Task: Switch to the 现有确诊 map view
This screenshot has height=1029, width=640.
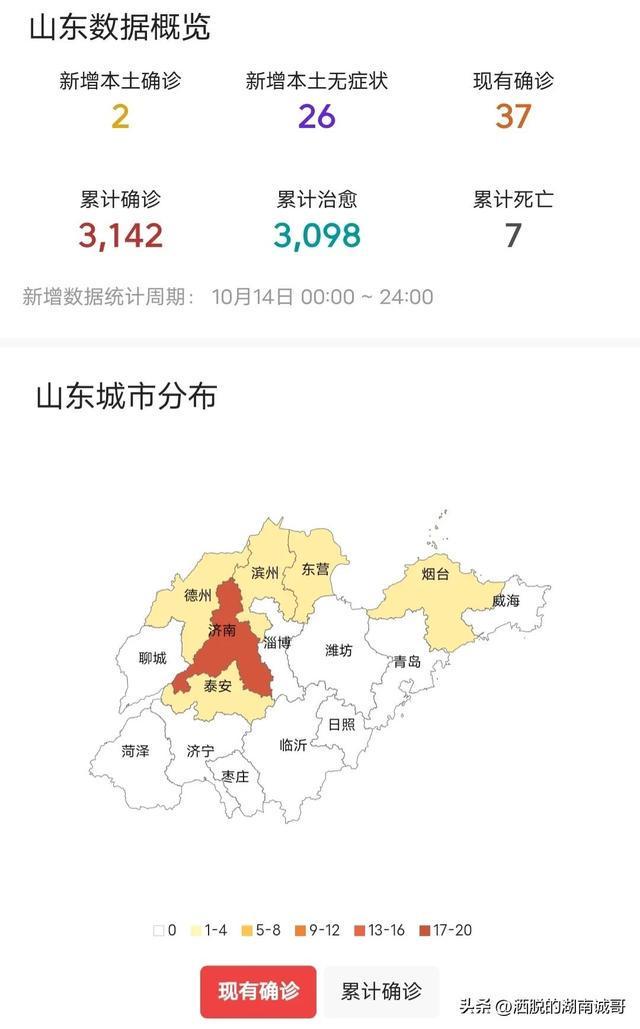Action: point(258,991)
